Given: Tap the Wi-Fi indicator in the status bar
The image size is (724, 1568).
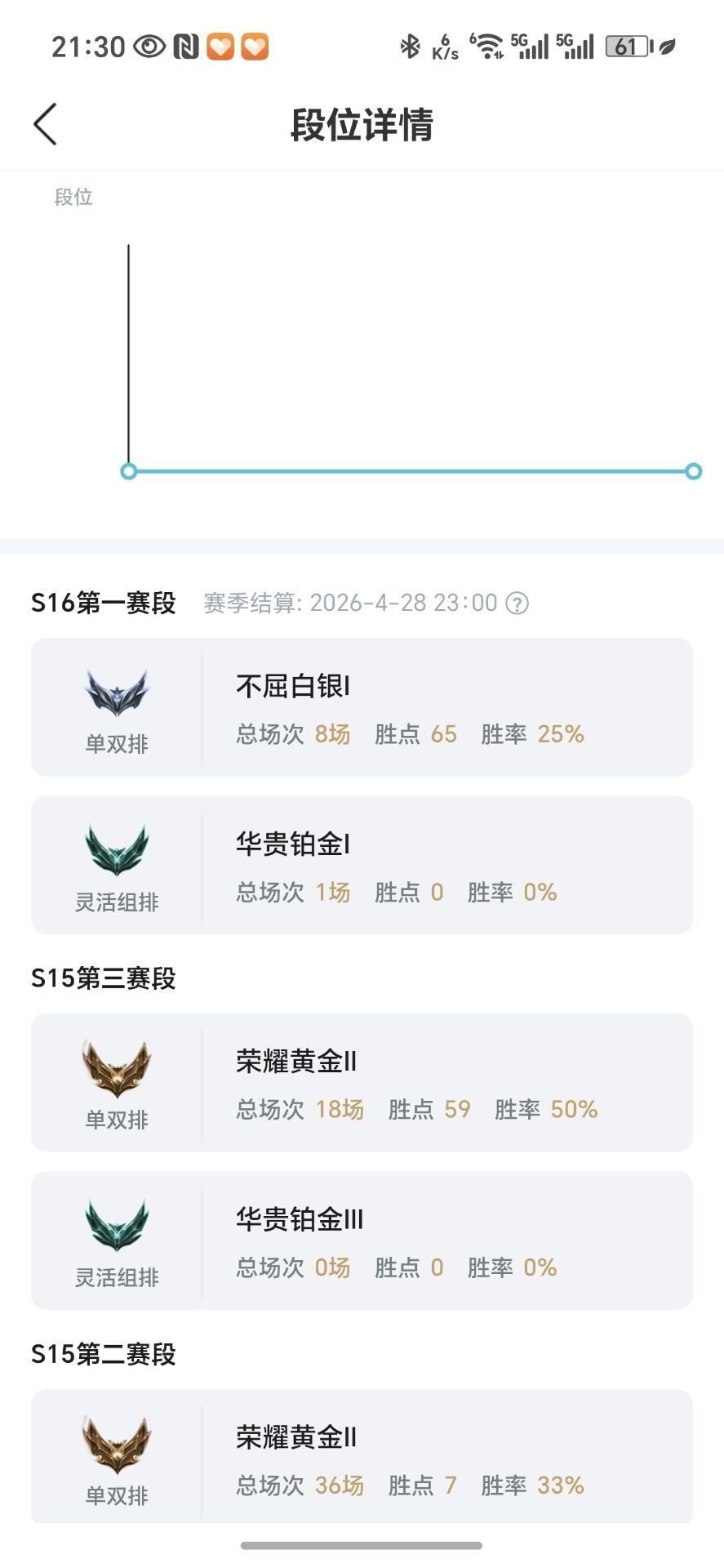Looking at the screenshot, I should [x=489, y=45].
